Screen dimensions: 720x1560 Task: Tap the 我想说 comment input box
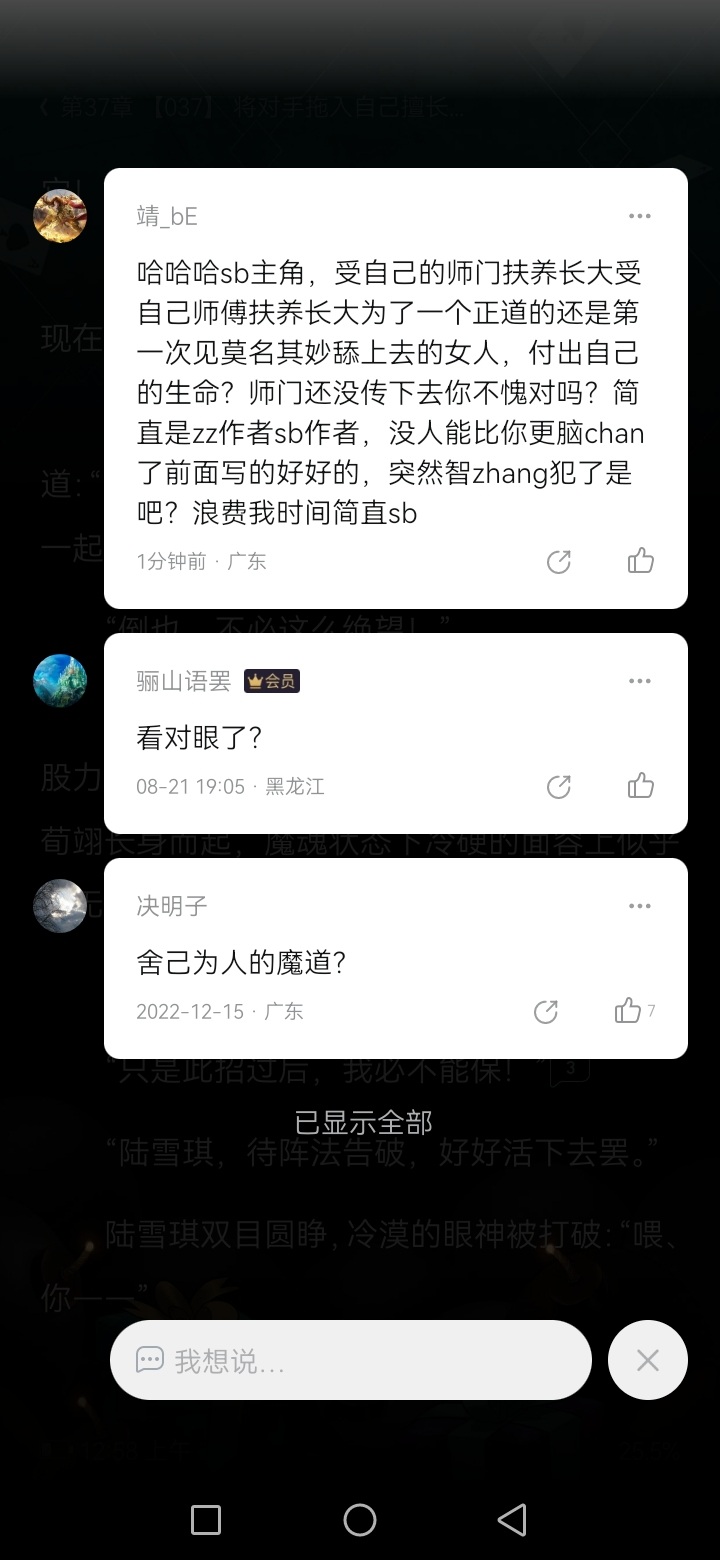point(351,1360)
